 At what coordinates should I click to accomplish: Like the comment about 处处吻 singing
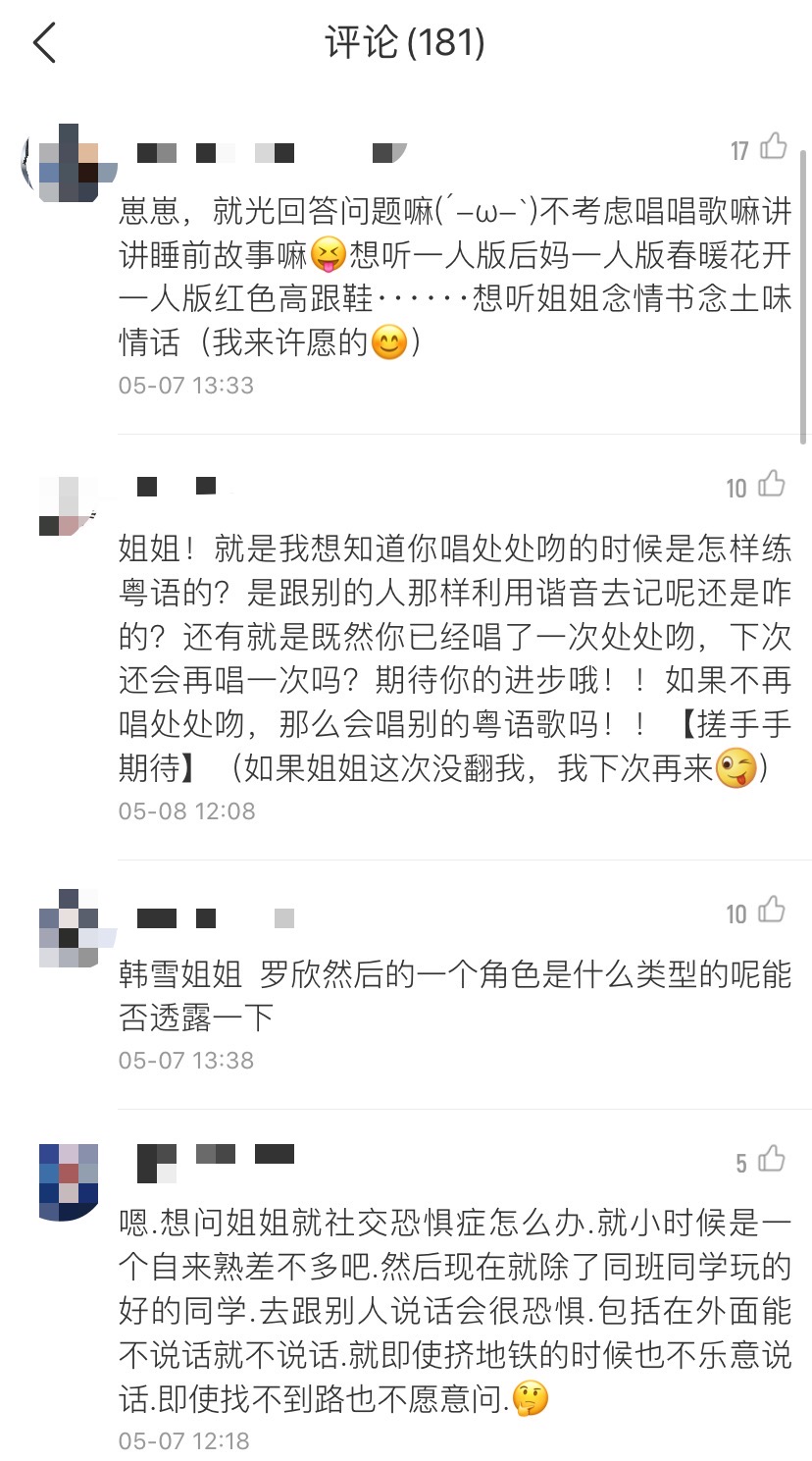772,483
